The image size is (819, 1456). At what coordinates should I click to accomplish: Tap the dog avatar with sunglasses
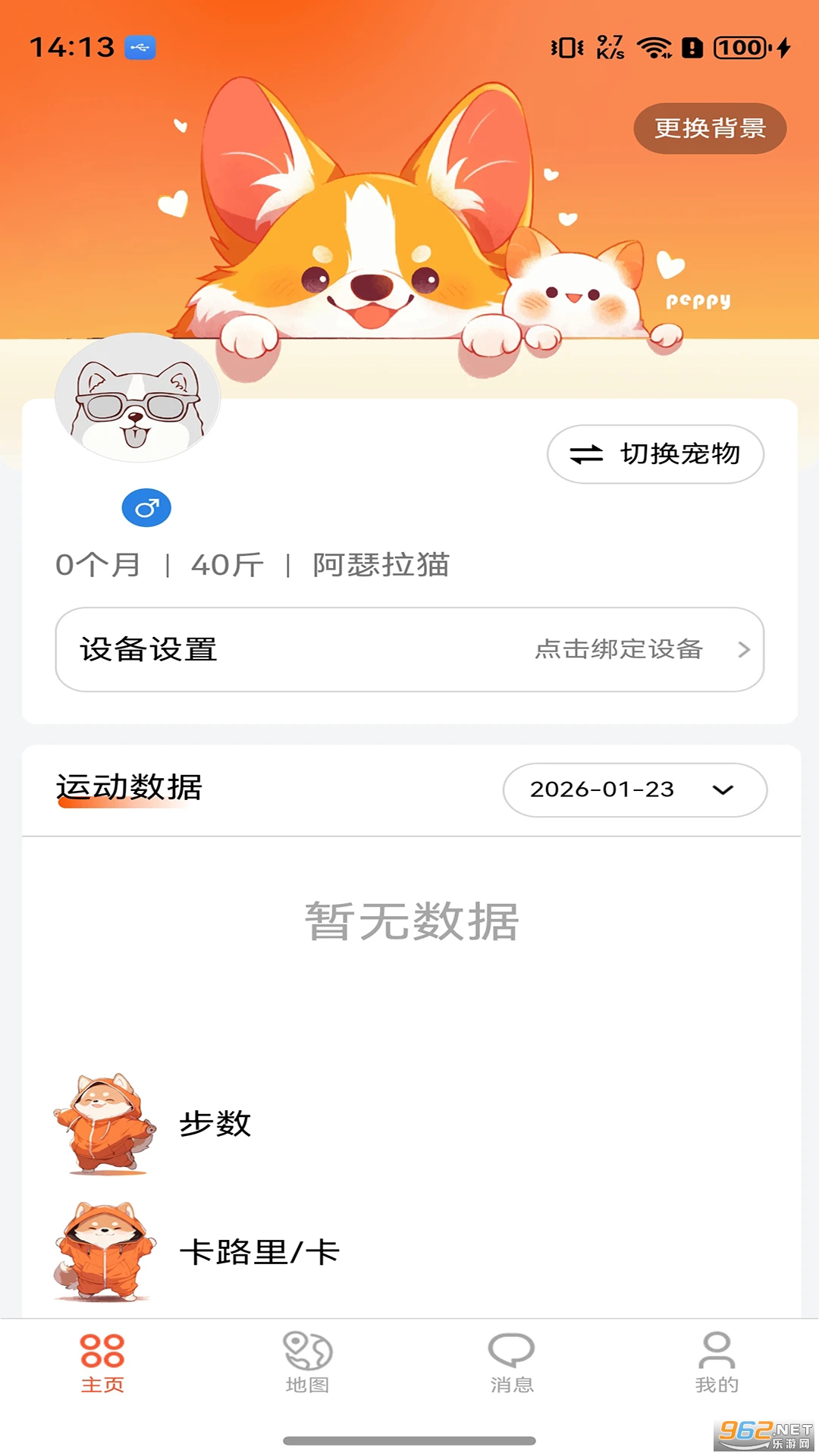[136, 397]
